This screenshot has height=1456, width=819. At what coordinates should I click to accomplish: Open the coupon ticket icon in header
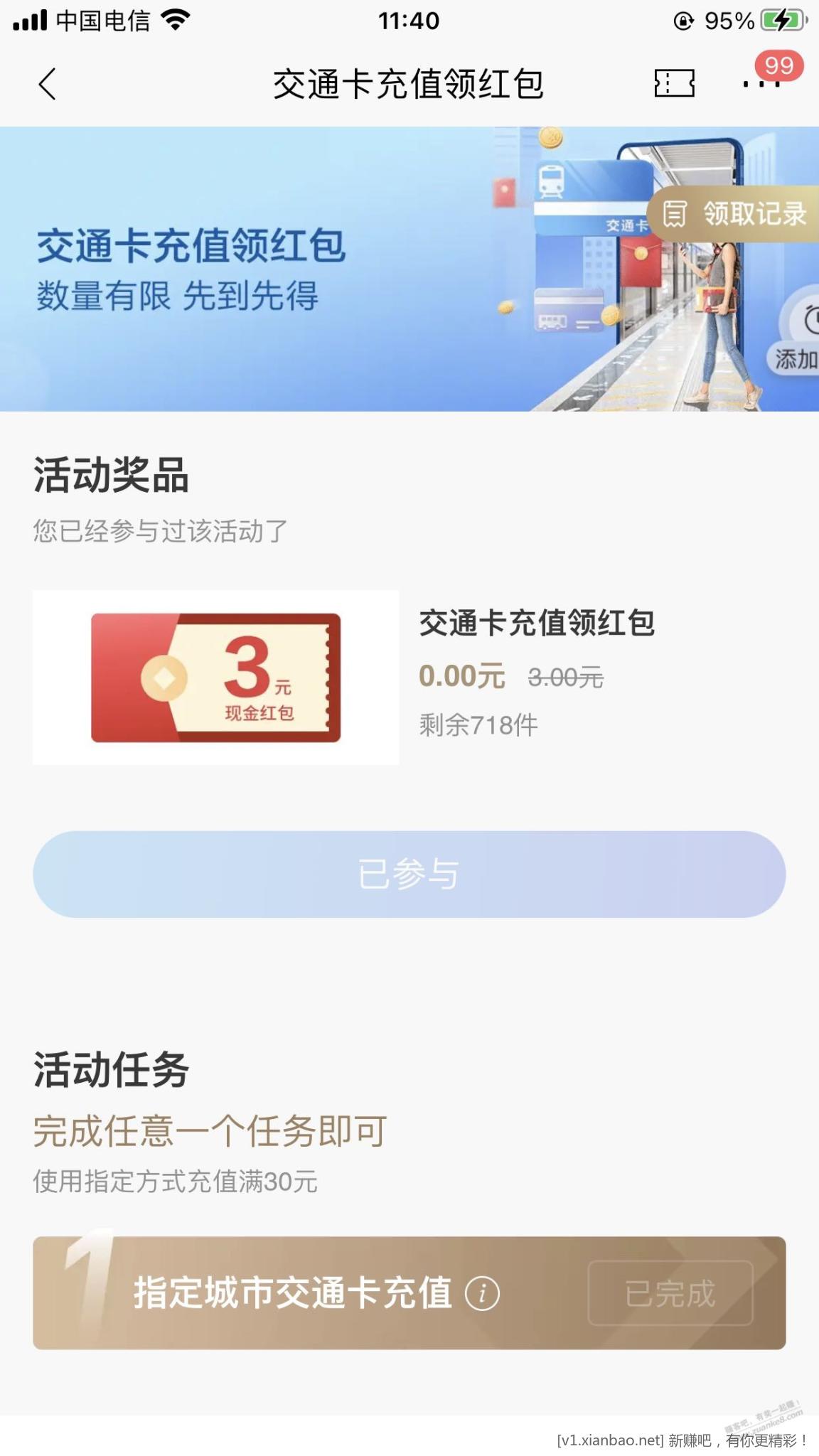click(674, 84)
